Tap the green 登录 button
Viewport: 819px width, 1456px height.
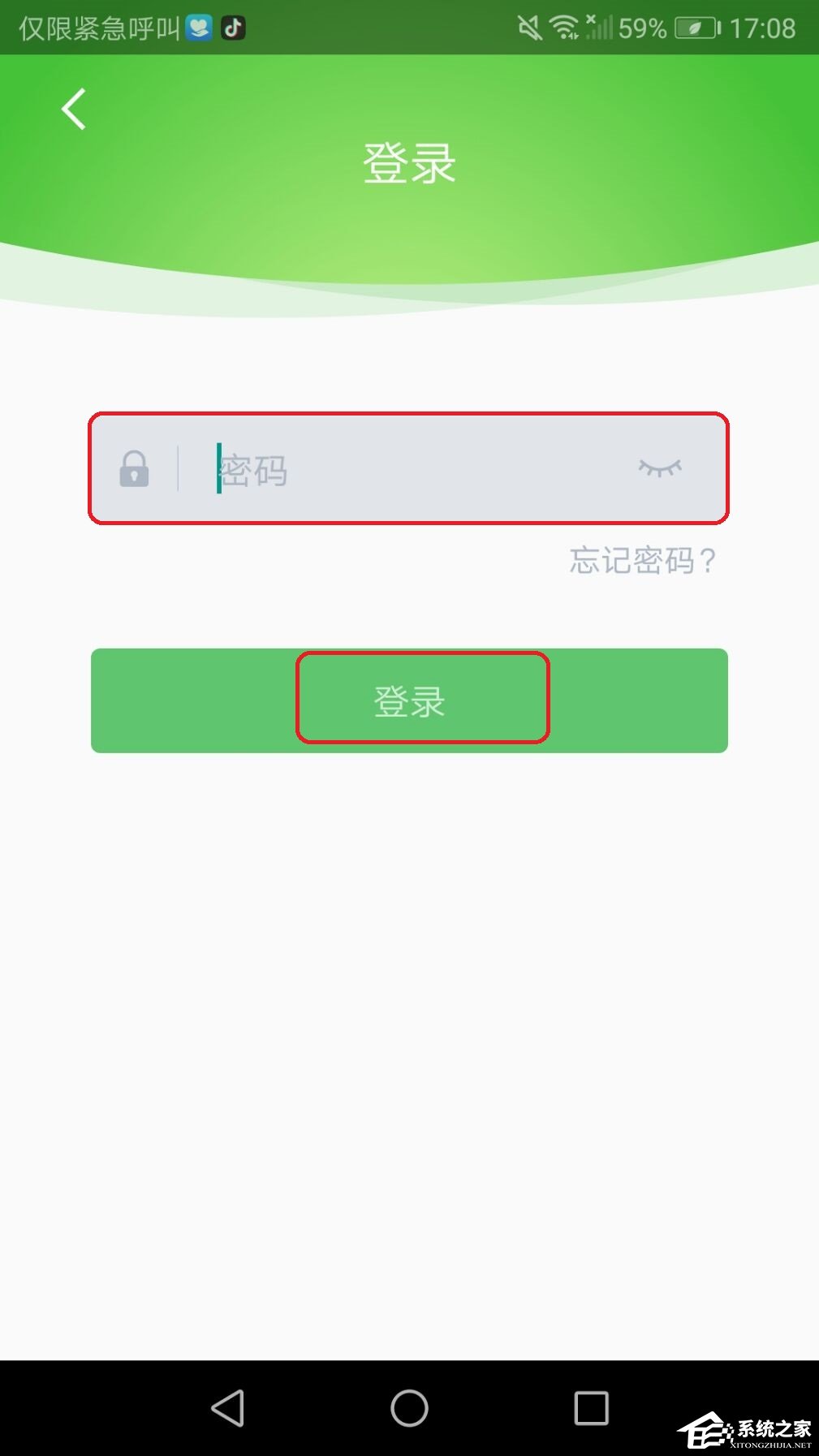409,700
